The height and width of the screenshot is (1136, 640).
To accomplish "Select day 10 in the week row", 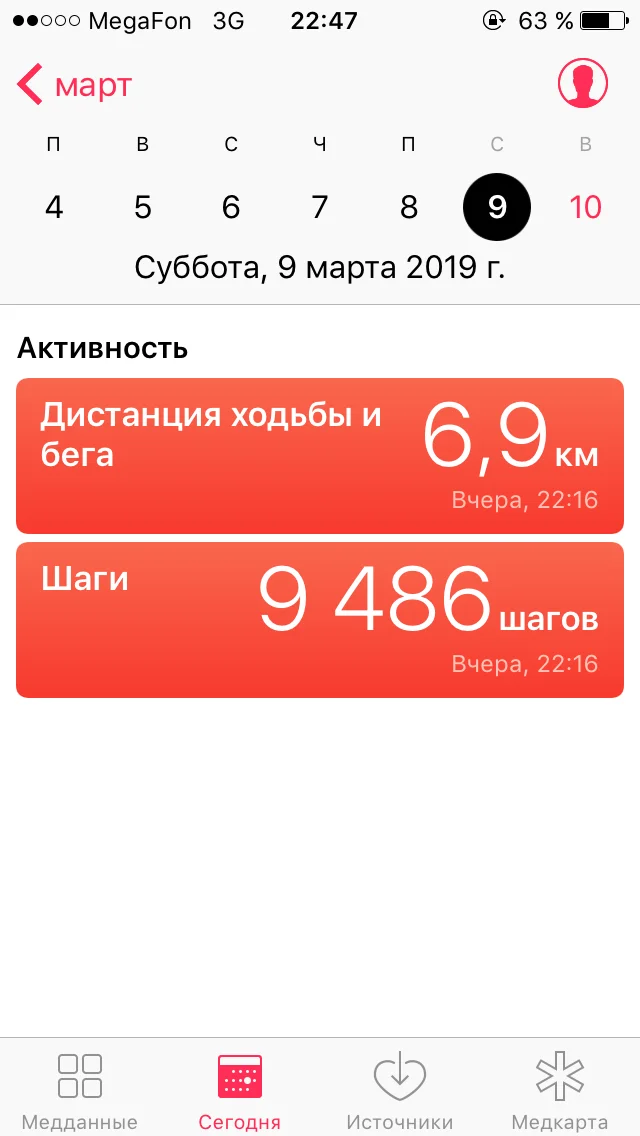I will coord(585,207).
